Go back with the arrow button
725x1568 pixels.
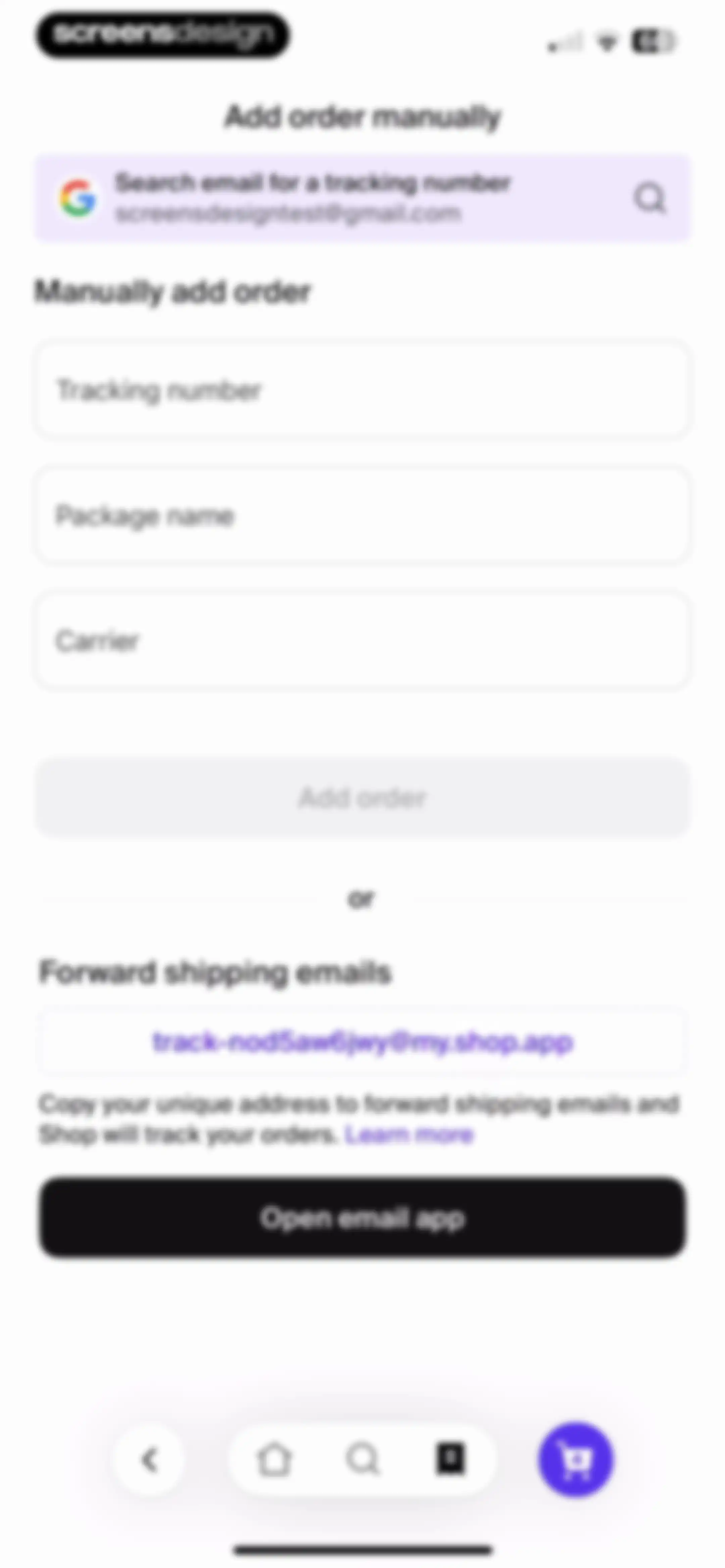coord(149,1460)
